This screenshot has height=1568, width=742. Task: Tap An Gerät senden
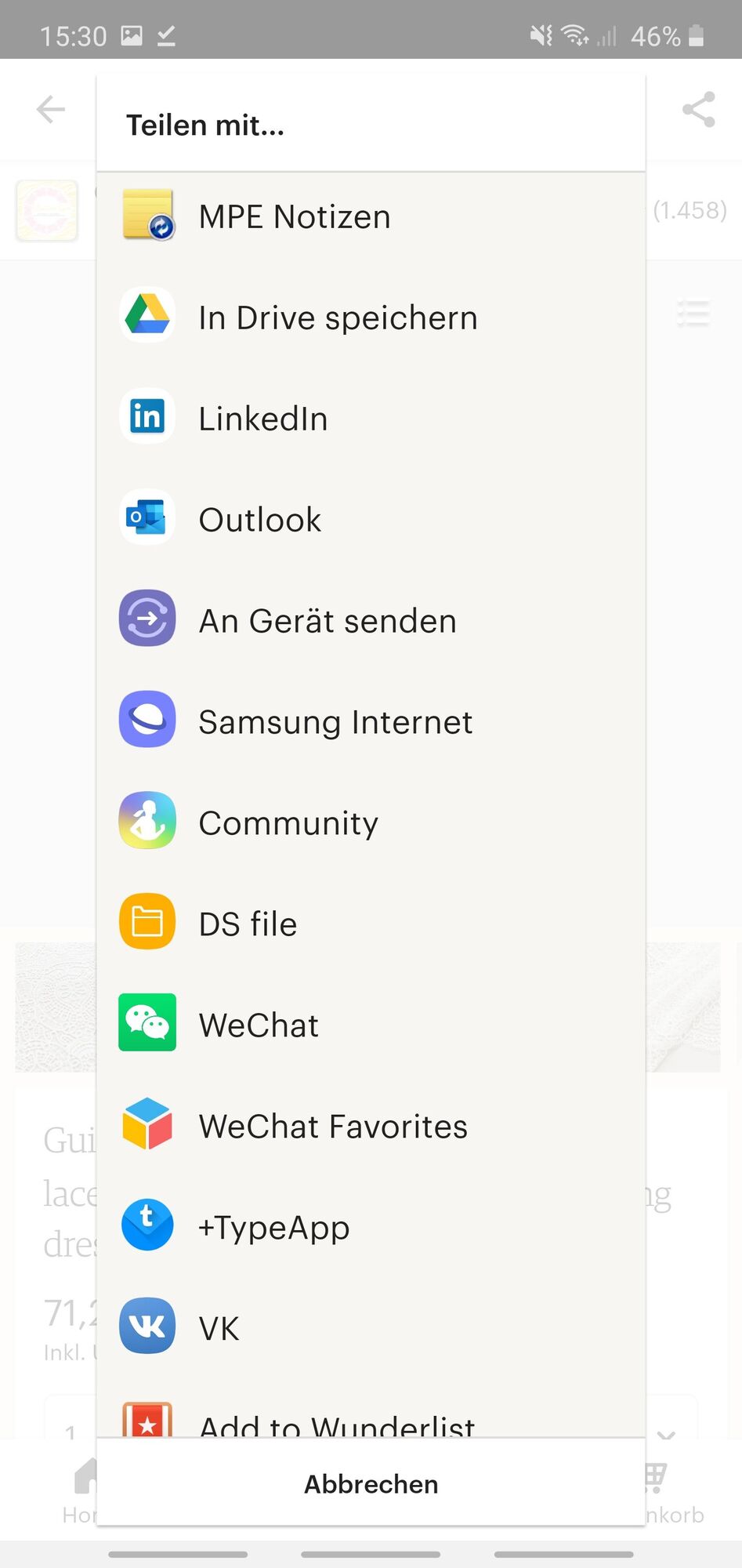327,621
